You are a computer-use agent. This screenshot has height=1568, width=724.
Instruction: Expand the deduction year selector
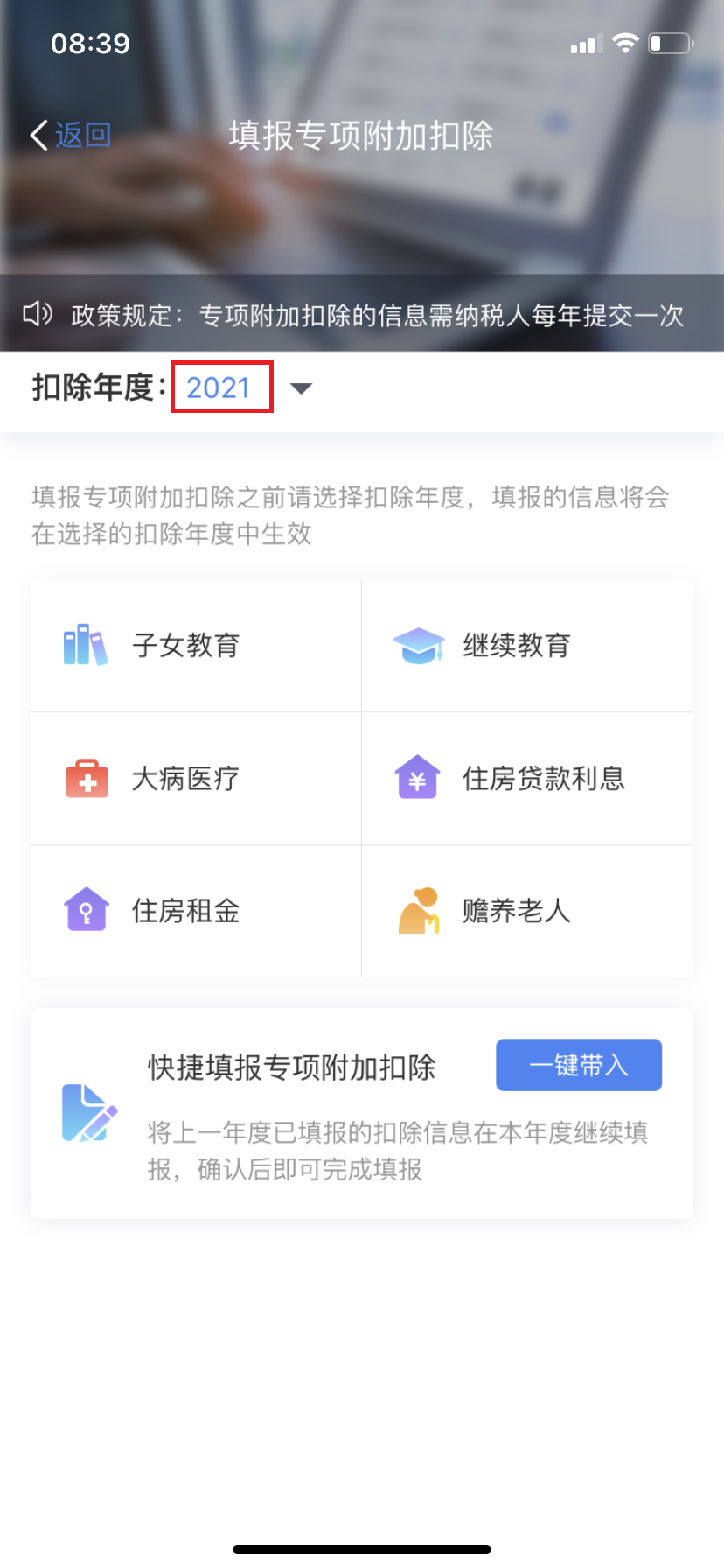(x=300, y=388)
